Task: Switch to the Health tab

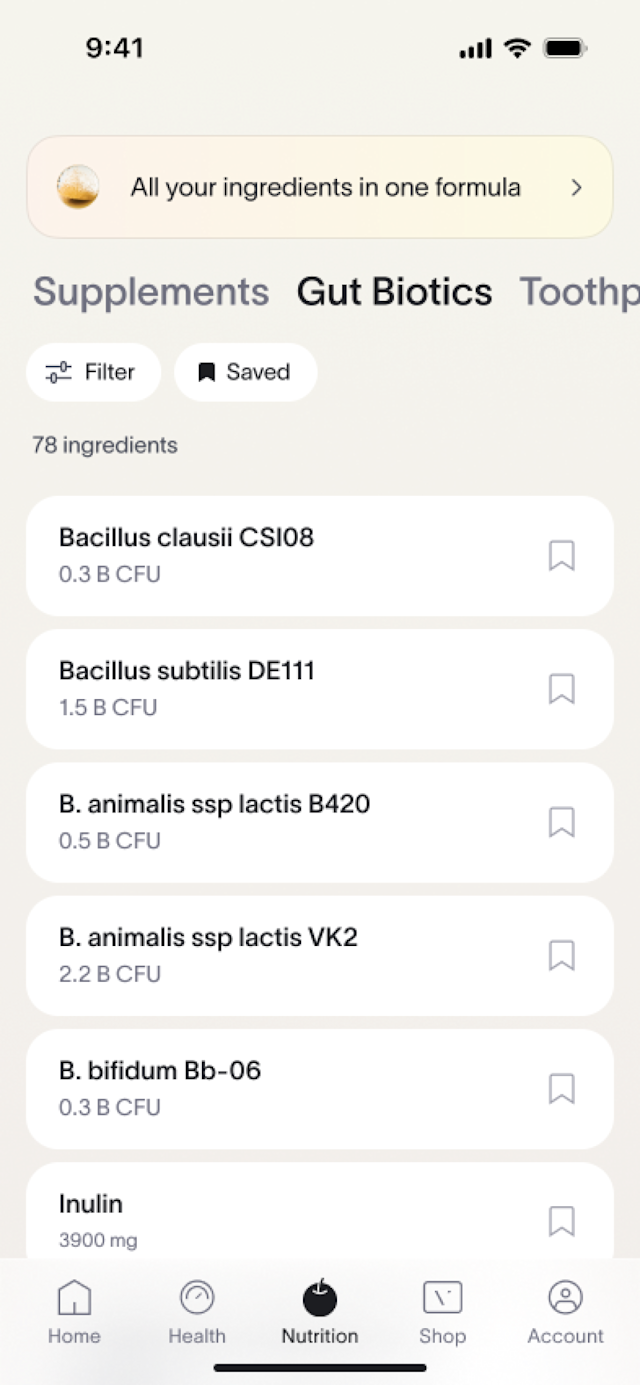Action: pos(197,1313)
